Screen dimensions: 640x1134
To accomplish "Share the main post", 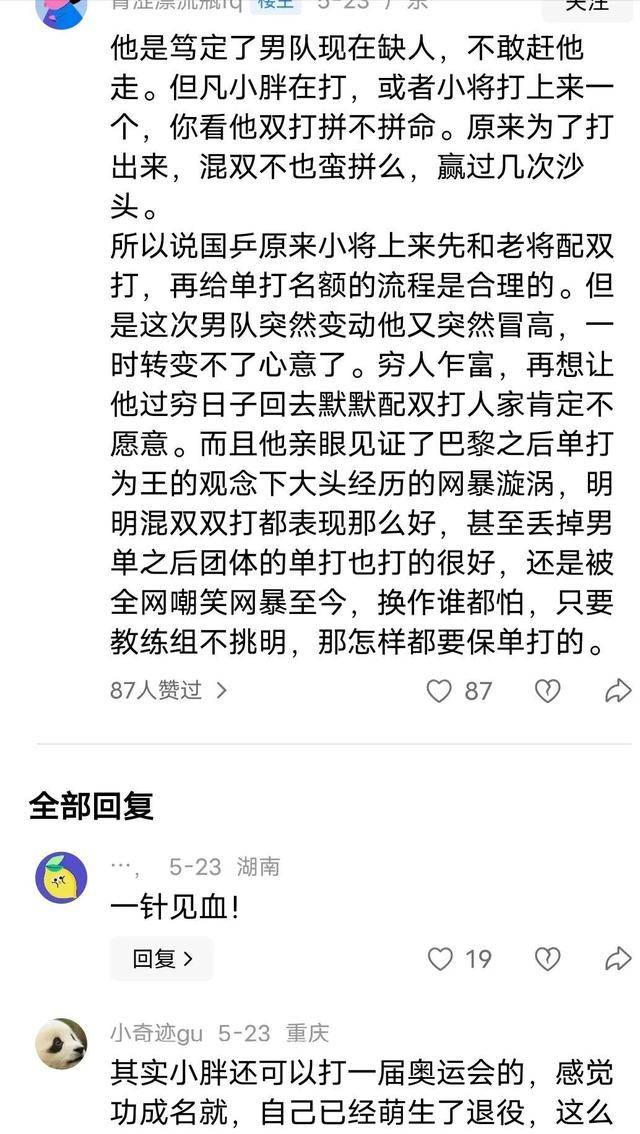I will pyautogui.click(x=618, y=690).
